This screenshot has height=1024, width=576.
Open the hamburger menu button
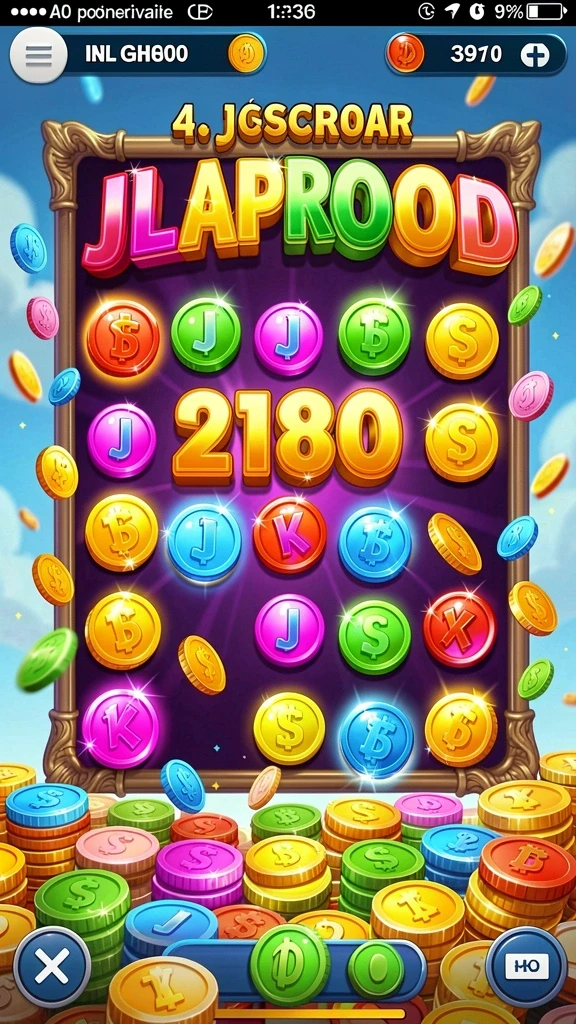coord(39,55)
